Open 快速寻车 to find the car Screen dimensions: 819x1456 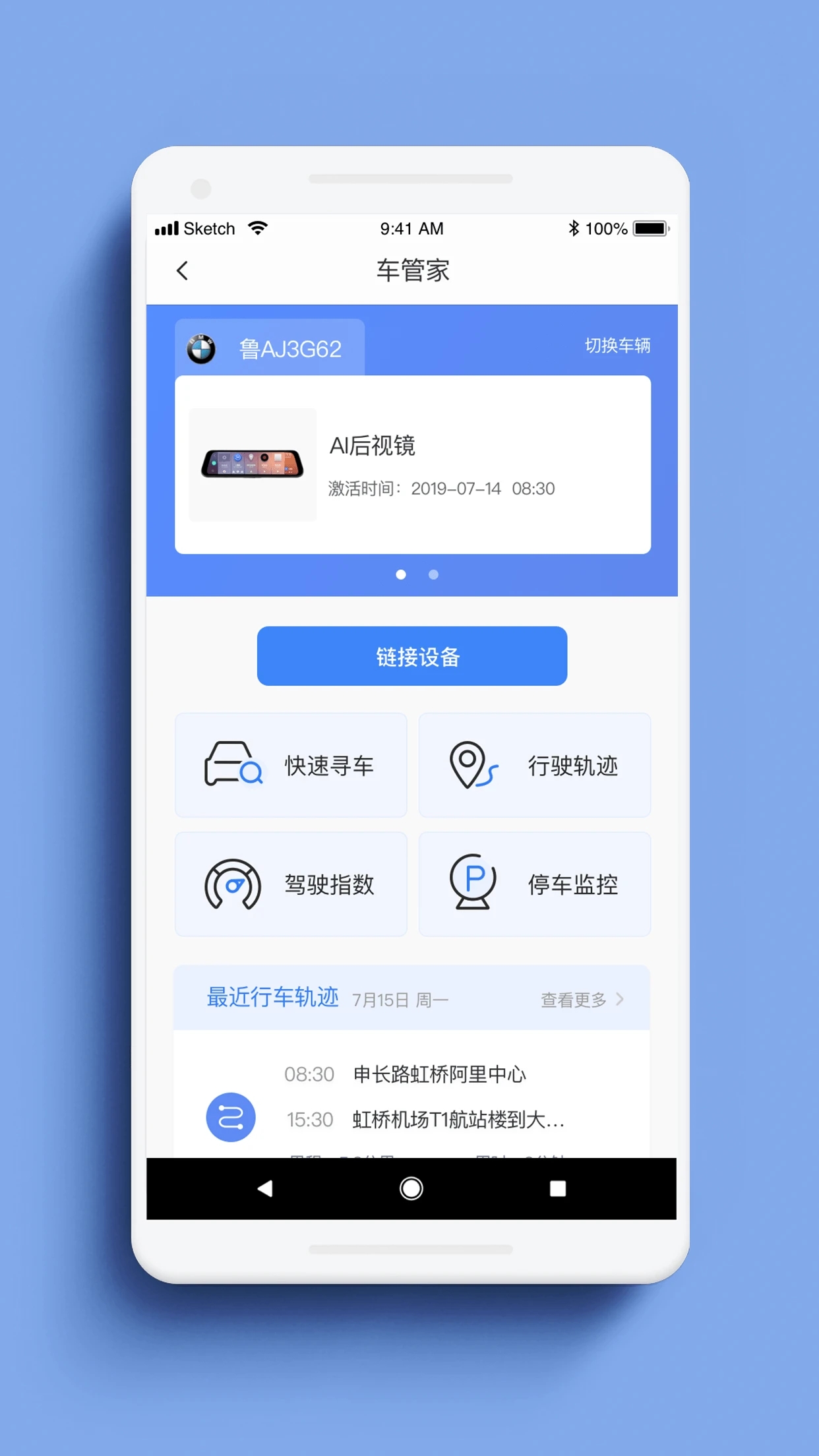click(291, 765)
